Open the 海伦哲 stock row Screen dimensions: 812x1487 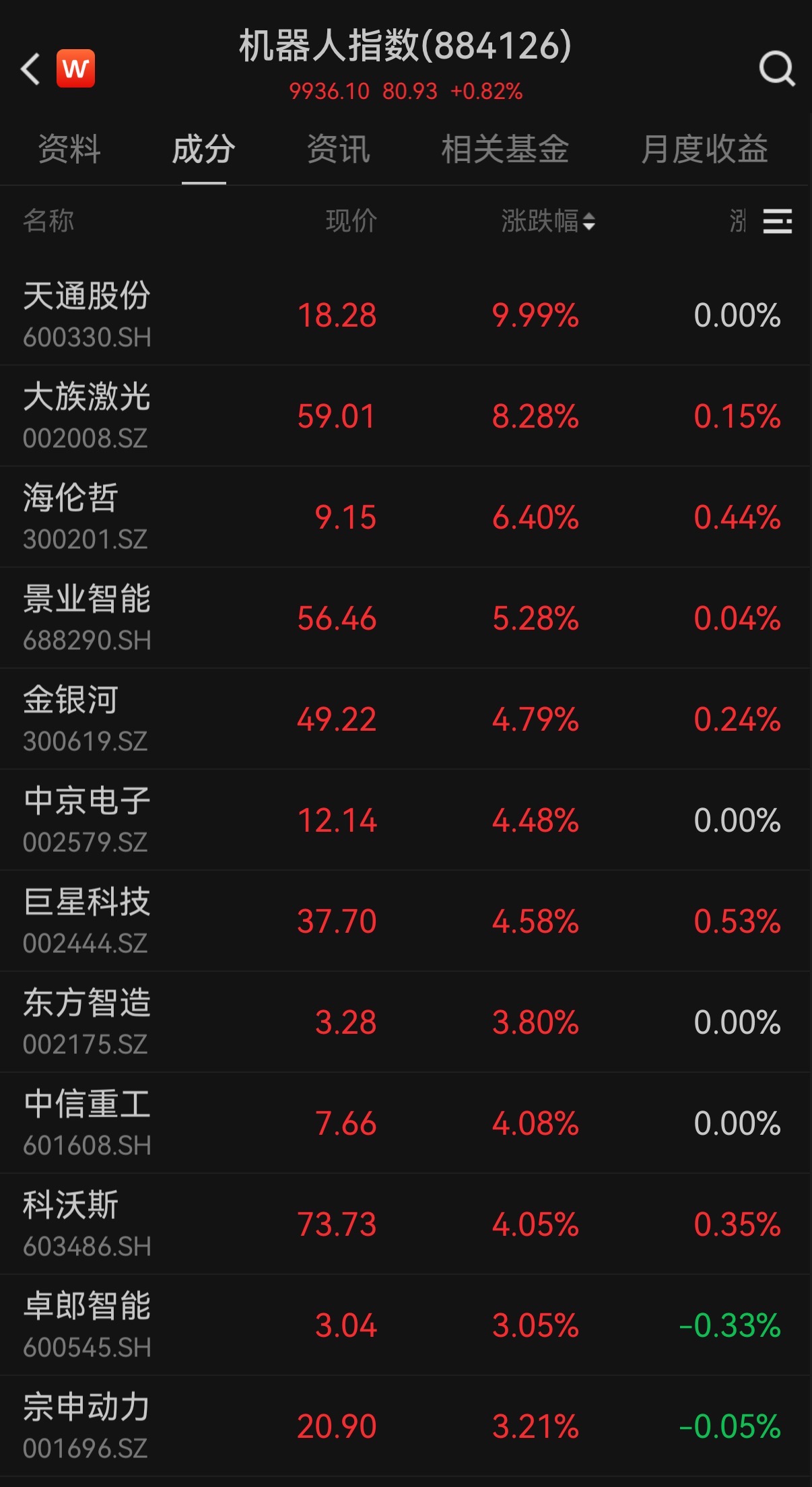[88, 517]
